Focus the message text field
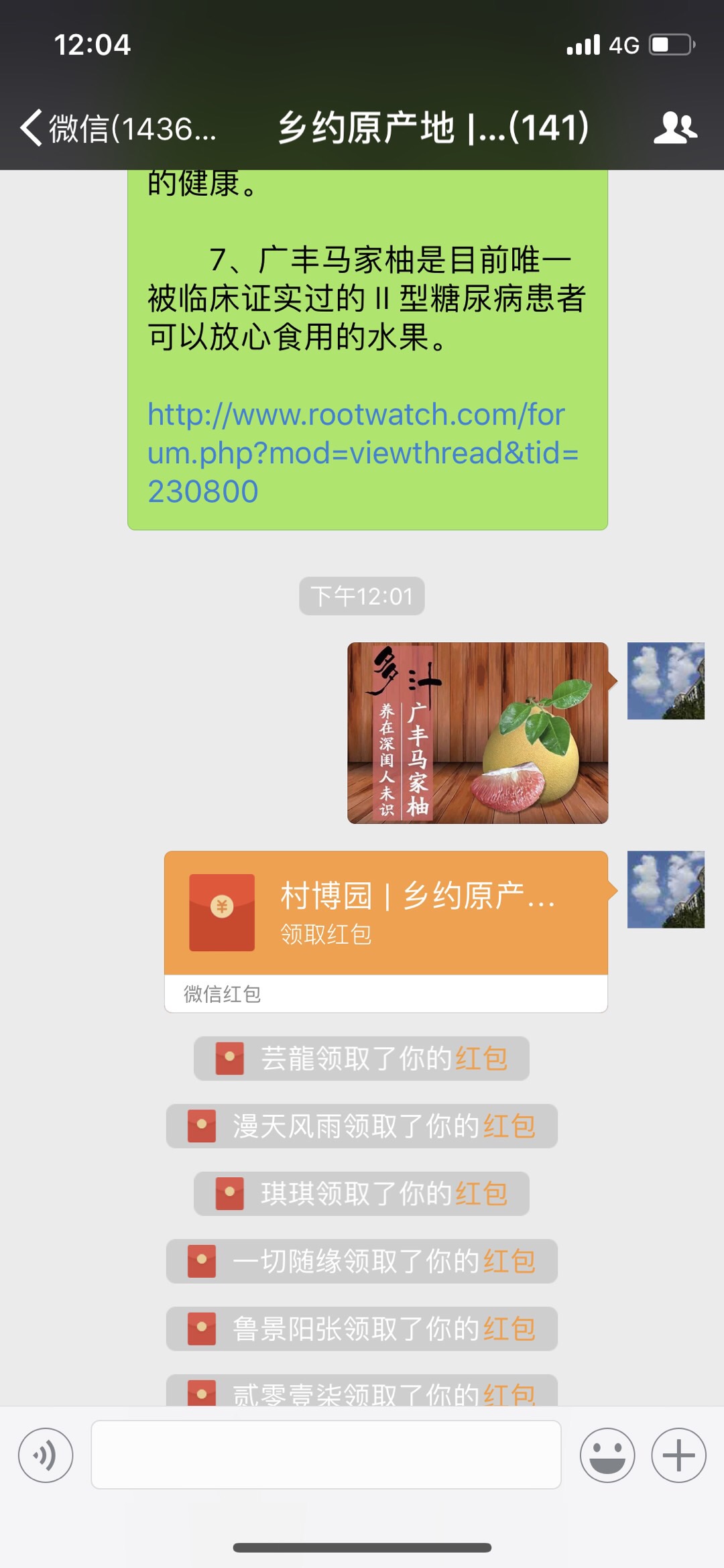Screen dimensions: 724x1568 point(326,1455)
